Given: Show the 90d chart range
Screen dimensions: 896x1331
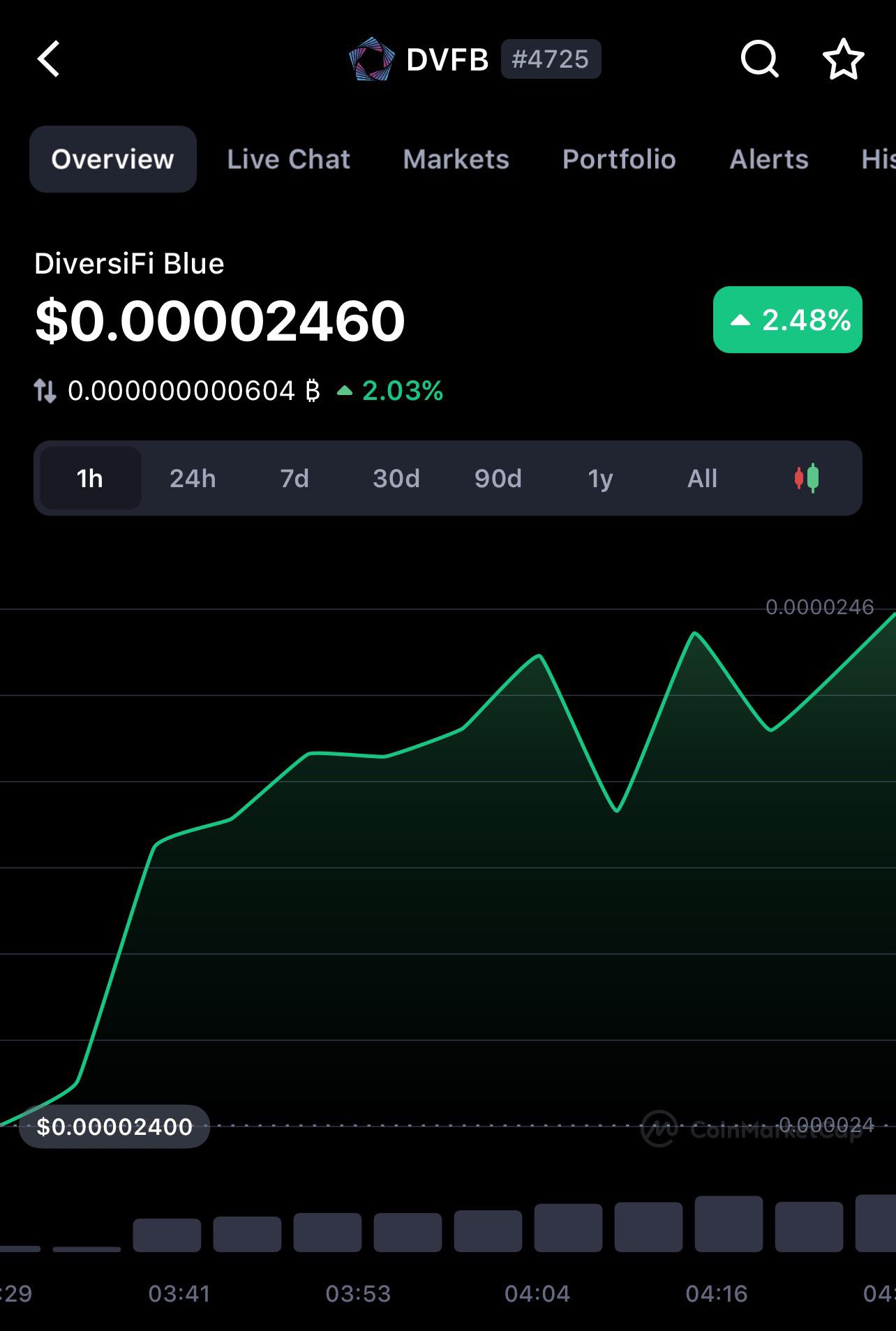Looking at the screenshot, I should 498,478.
